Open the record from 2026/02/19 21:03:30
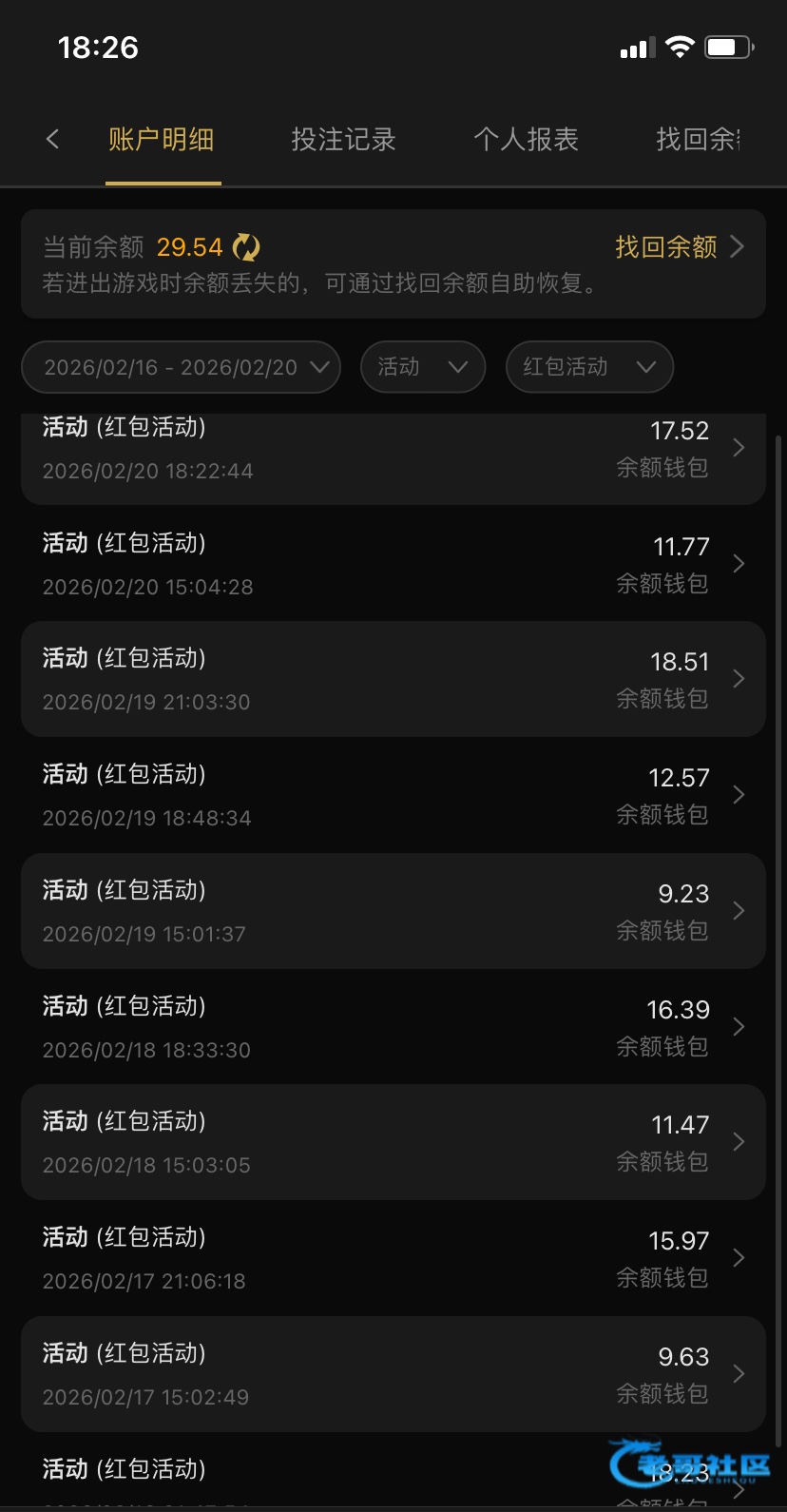The width and height of the screenshot is (787, 1512). (393, 679)
